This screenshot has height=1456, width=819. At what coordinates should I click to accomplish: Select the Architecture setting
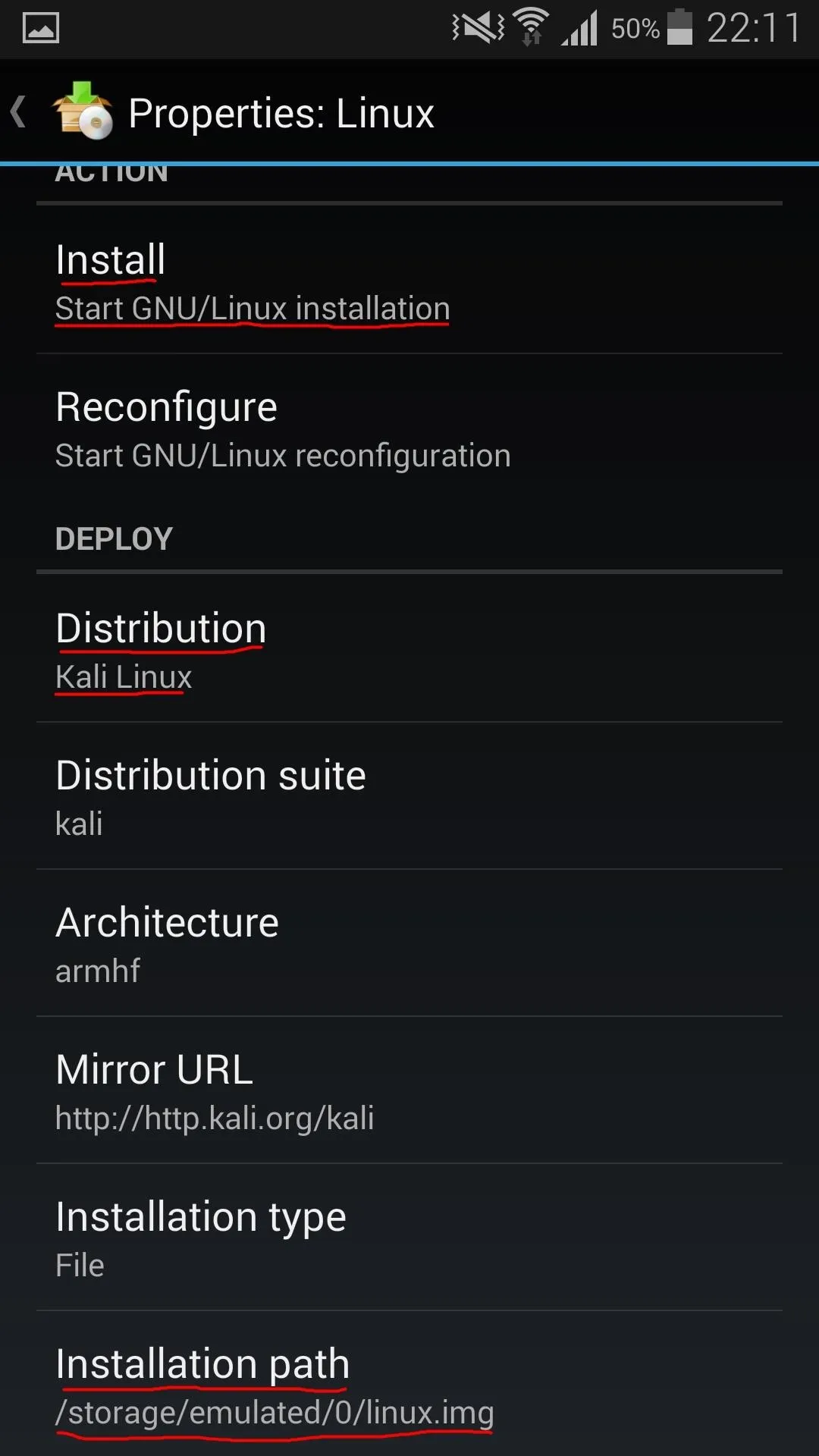pos(409,944)
